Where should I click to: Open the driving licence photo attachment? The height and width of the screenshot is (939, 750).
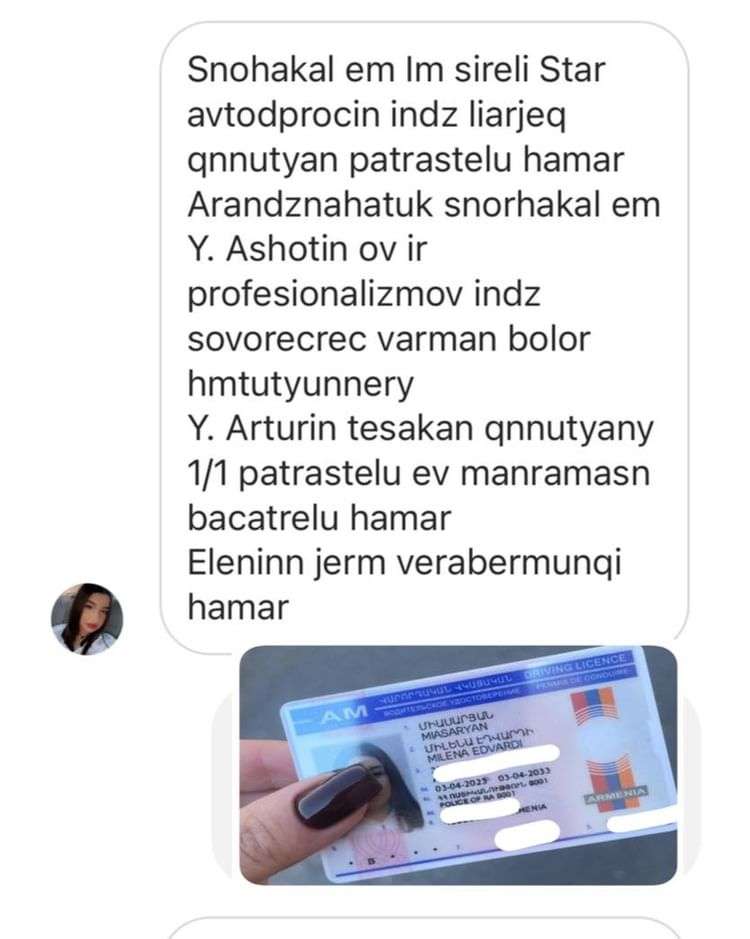(x=458, y=765)
